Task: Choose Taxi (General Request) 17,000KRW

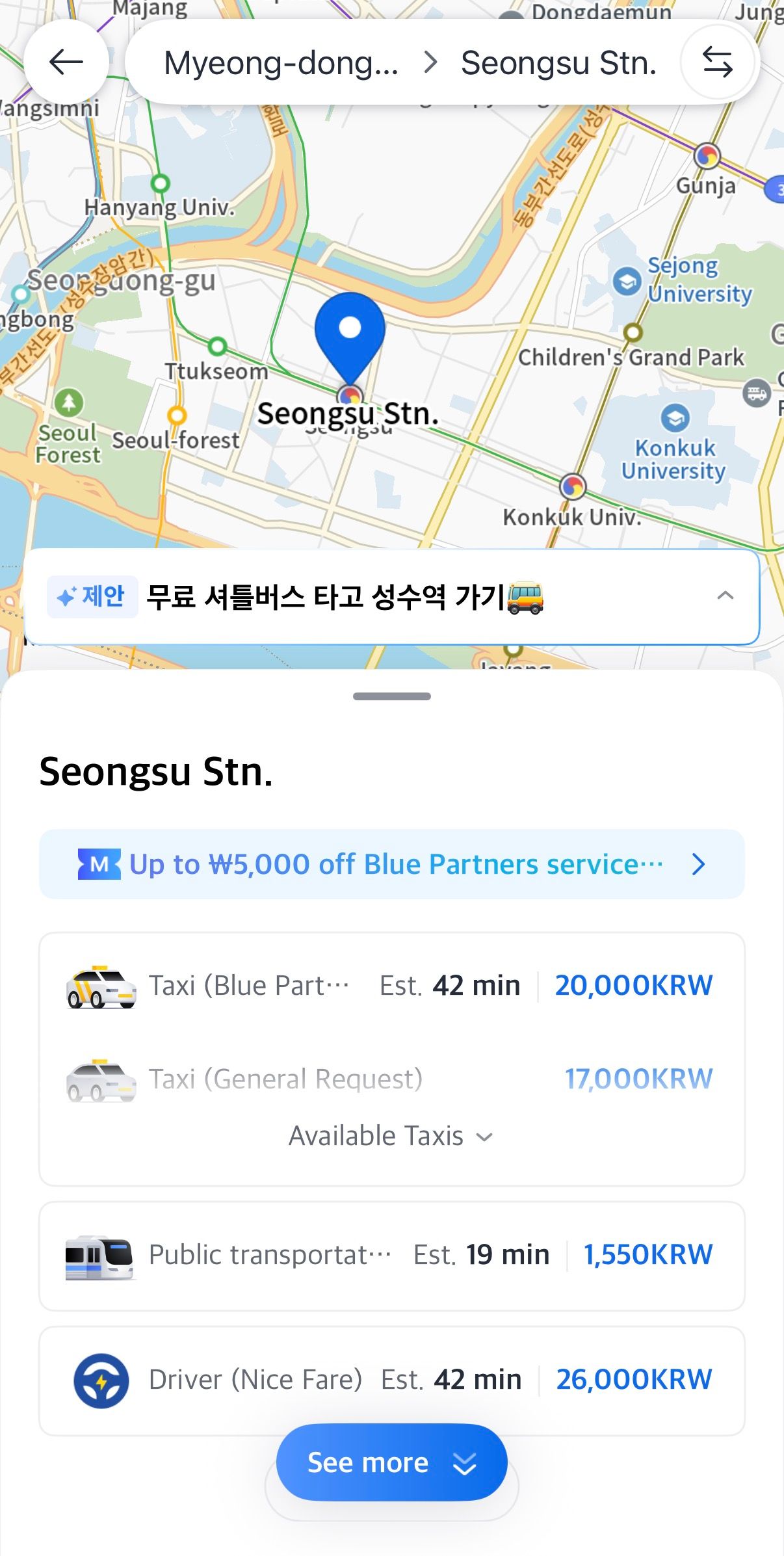Action: [391, 1079]
